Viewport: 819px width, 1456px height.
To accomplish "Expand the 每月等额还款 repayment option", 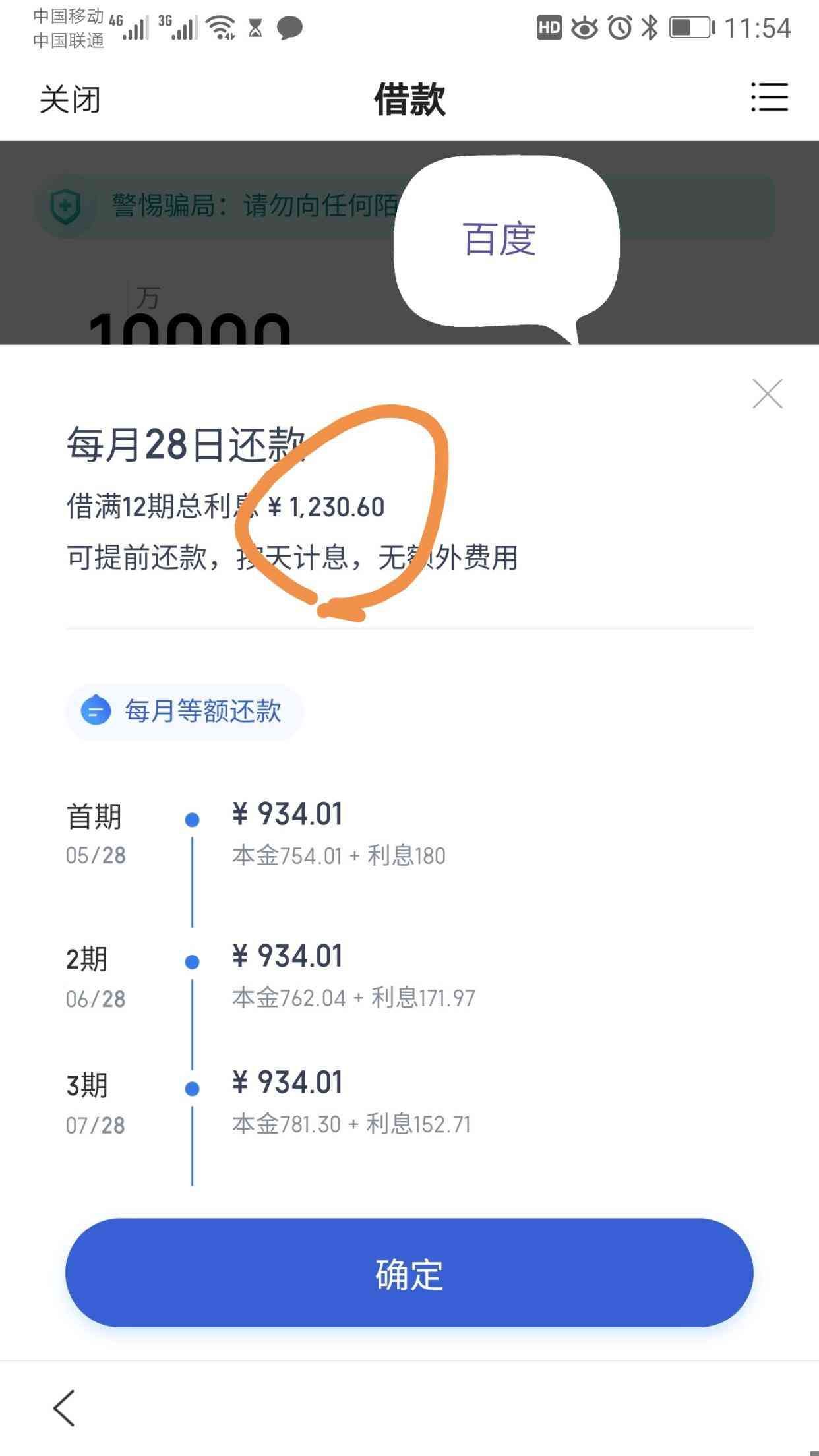I will pyautogui.click(x=183, y=712).
